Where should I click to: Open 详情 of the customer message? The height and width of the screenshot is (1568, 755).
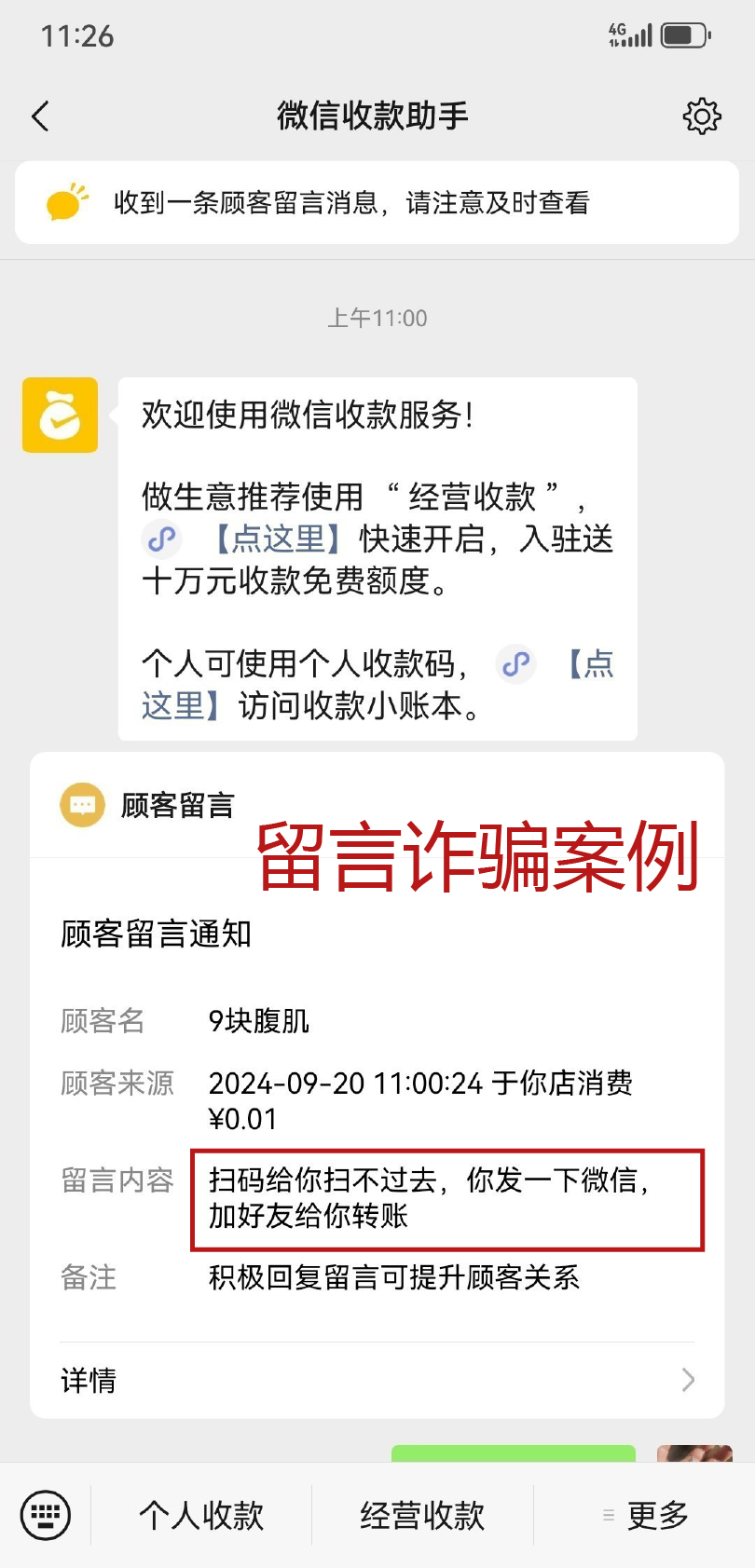coord(377,1380)
